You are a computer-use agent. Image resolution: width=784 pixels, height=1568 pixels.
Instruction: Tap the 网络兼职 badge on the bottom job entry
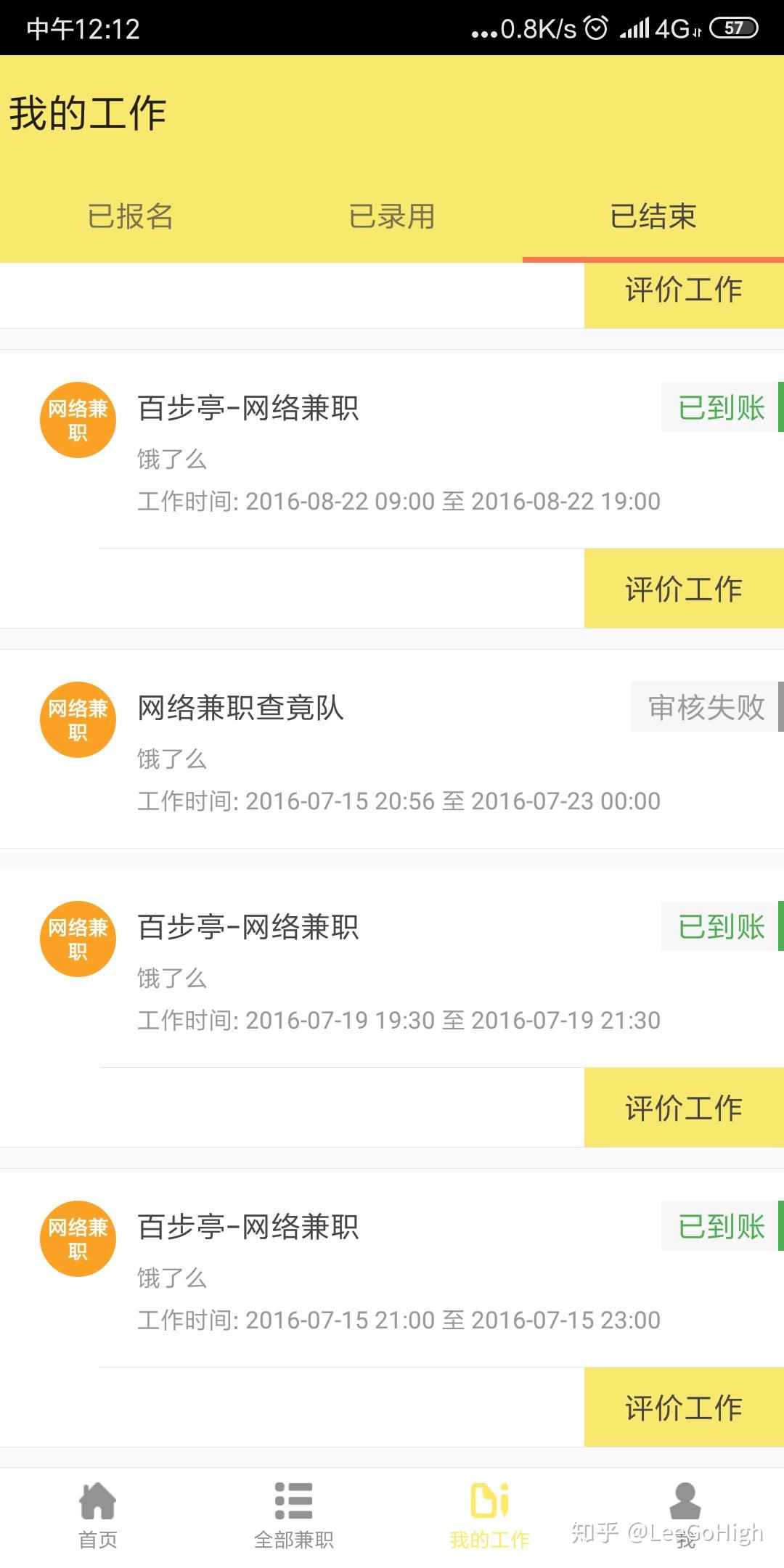point(77,1239)
